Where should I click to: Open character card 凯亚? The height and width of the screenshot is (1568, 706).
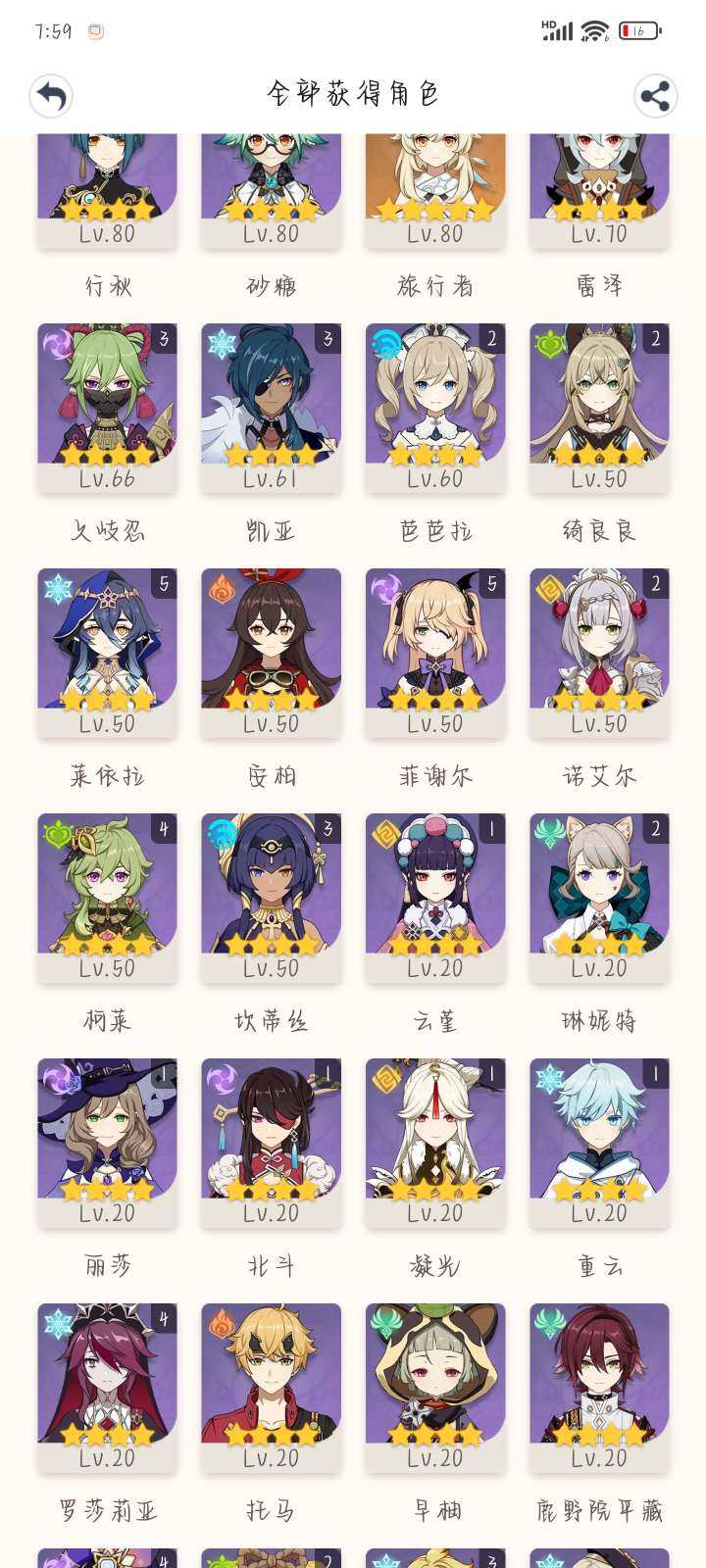point(272,407)
